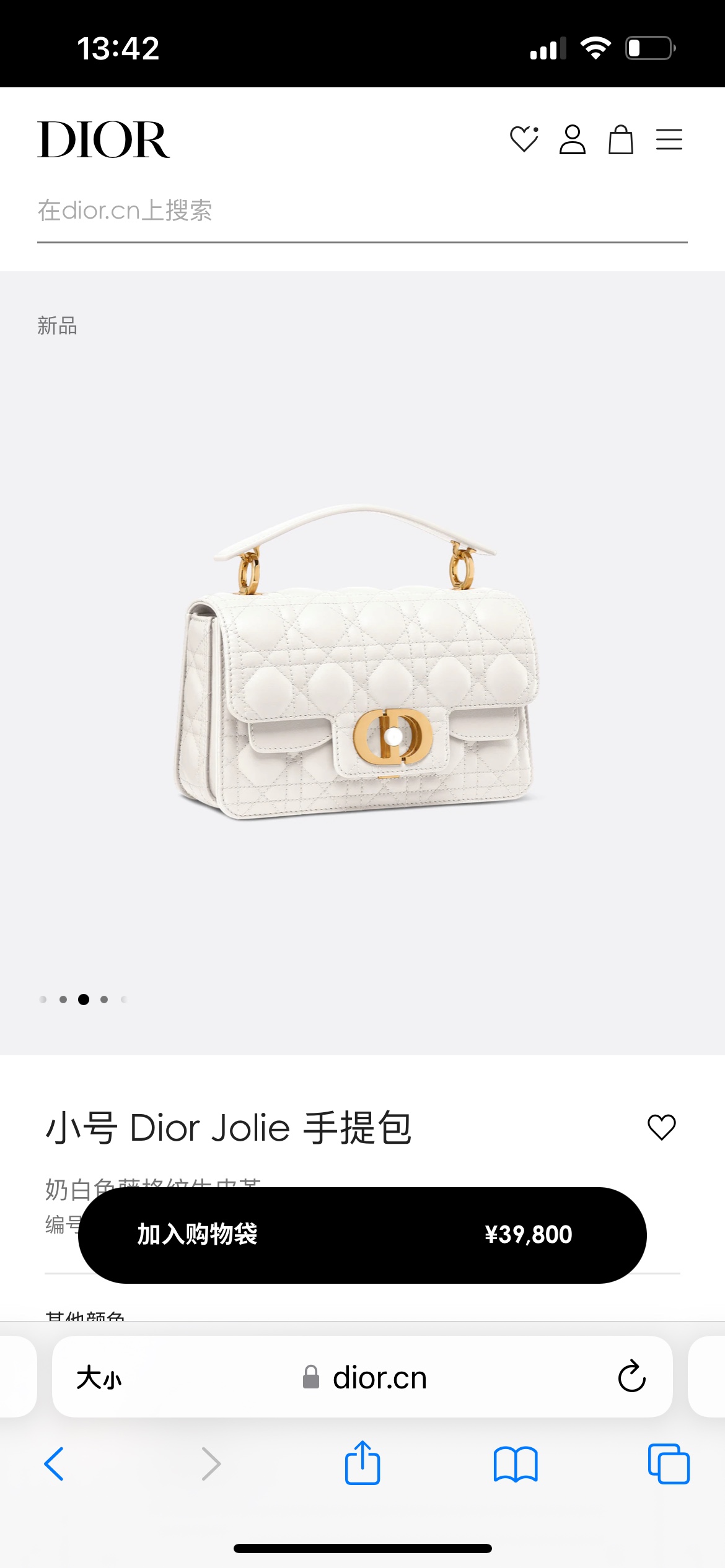Enlarge the Dior Jolie bag photo
This screenshot has width=725, height=1568.
(362, 663)
